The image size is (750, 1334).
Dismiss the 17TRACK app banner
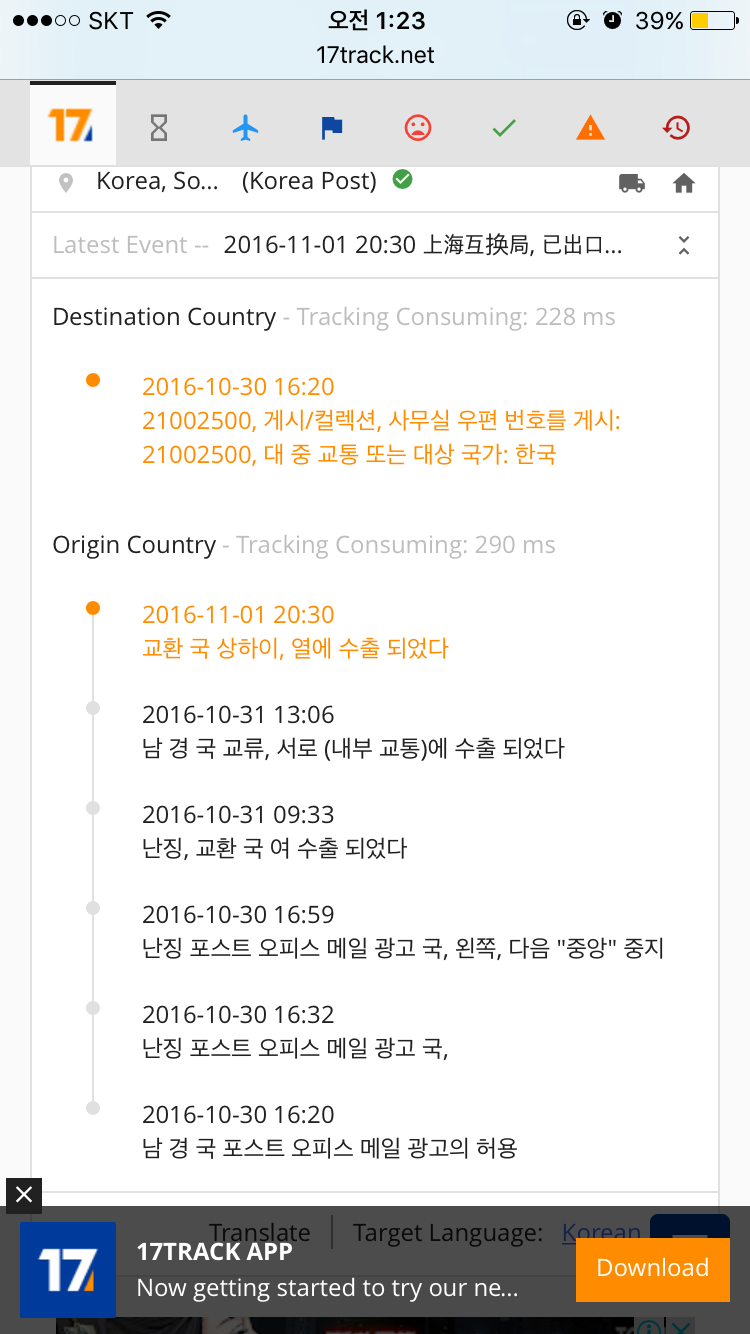(x=24, y=1194)
